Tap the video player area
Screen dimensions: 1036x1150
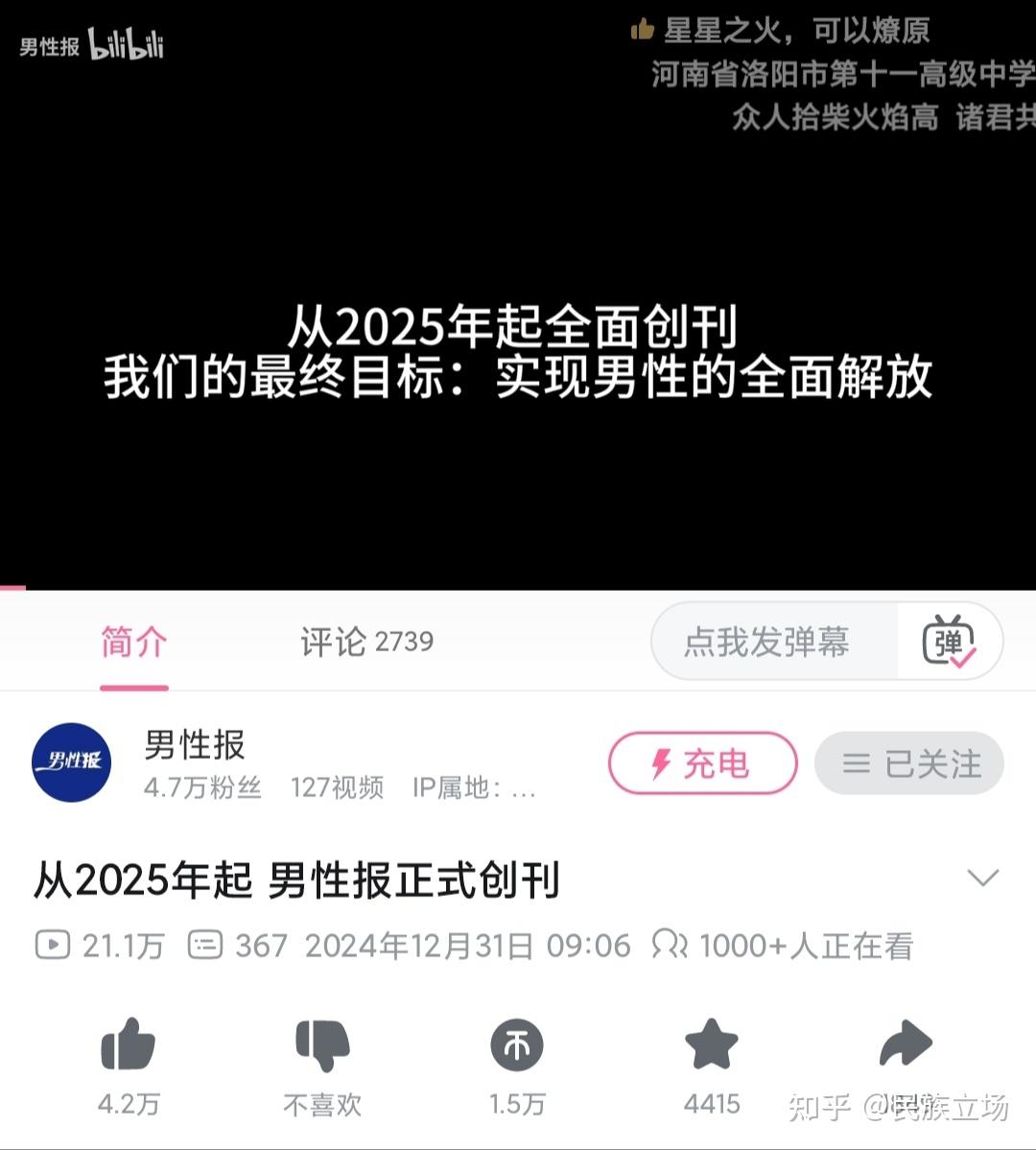click(x=518, y=288)
